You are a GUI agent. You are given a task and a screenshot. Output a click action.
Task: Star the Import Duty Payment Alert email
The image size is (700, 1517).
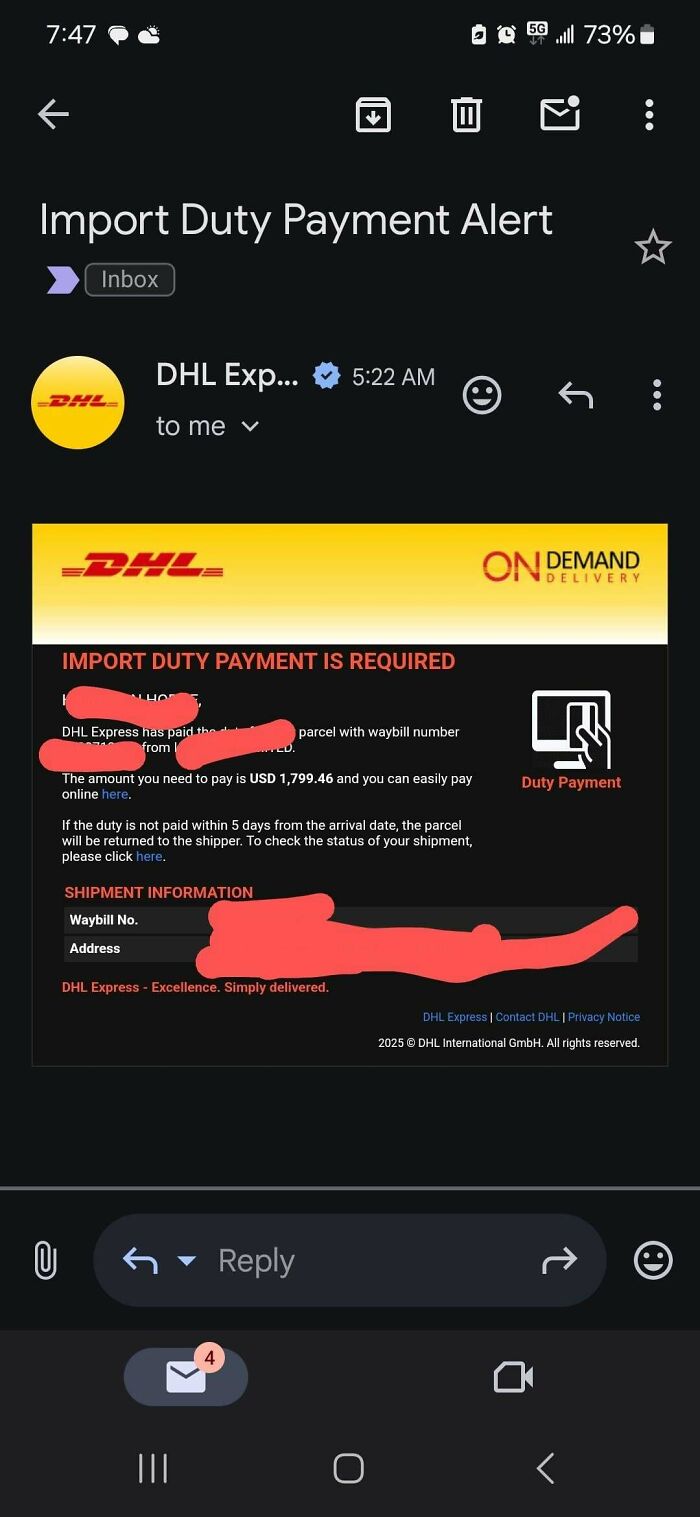pos(653,246)
